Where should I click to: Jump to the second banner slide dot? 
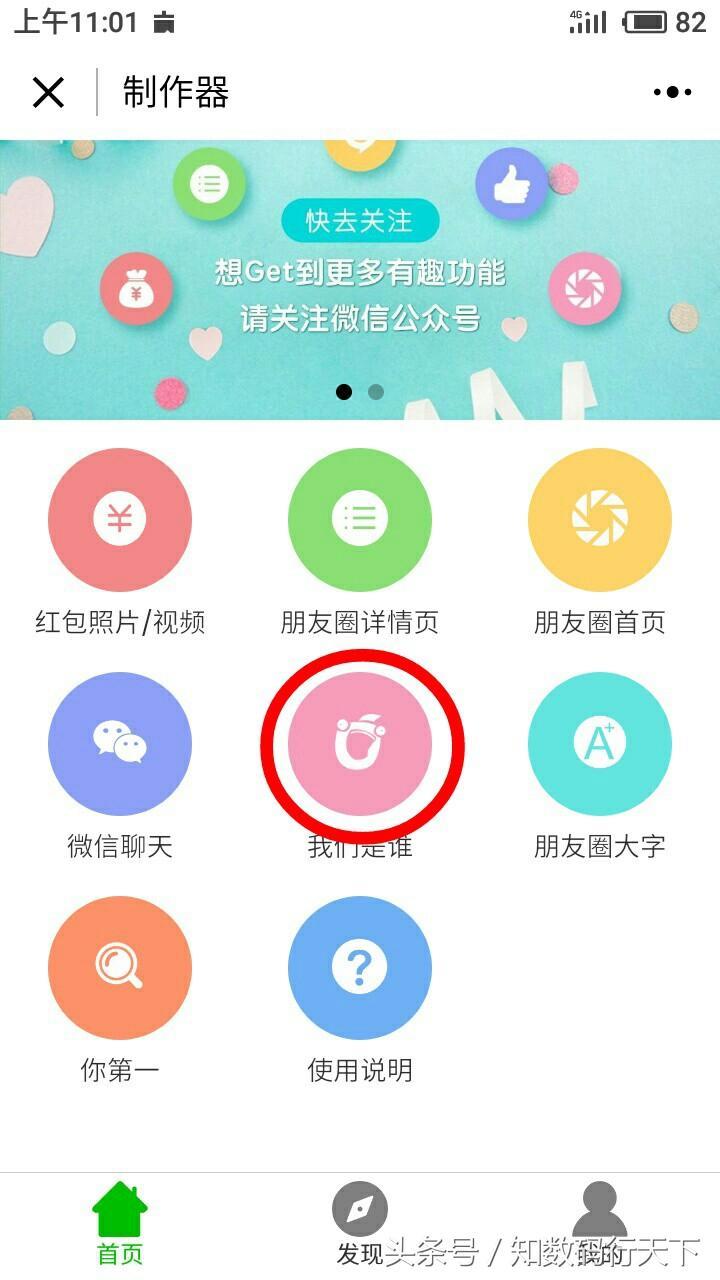click(376, 392)
